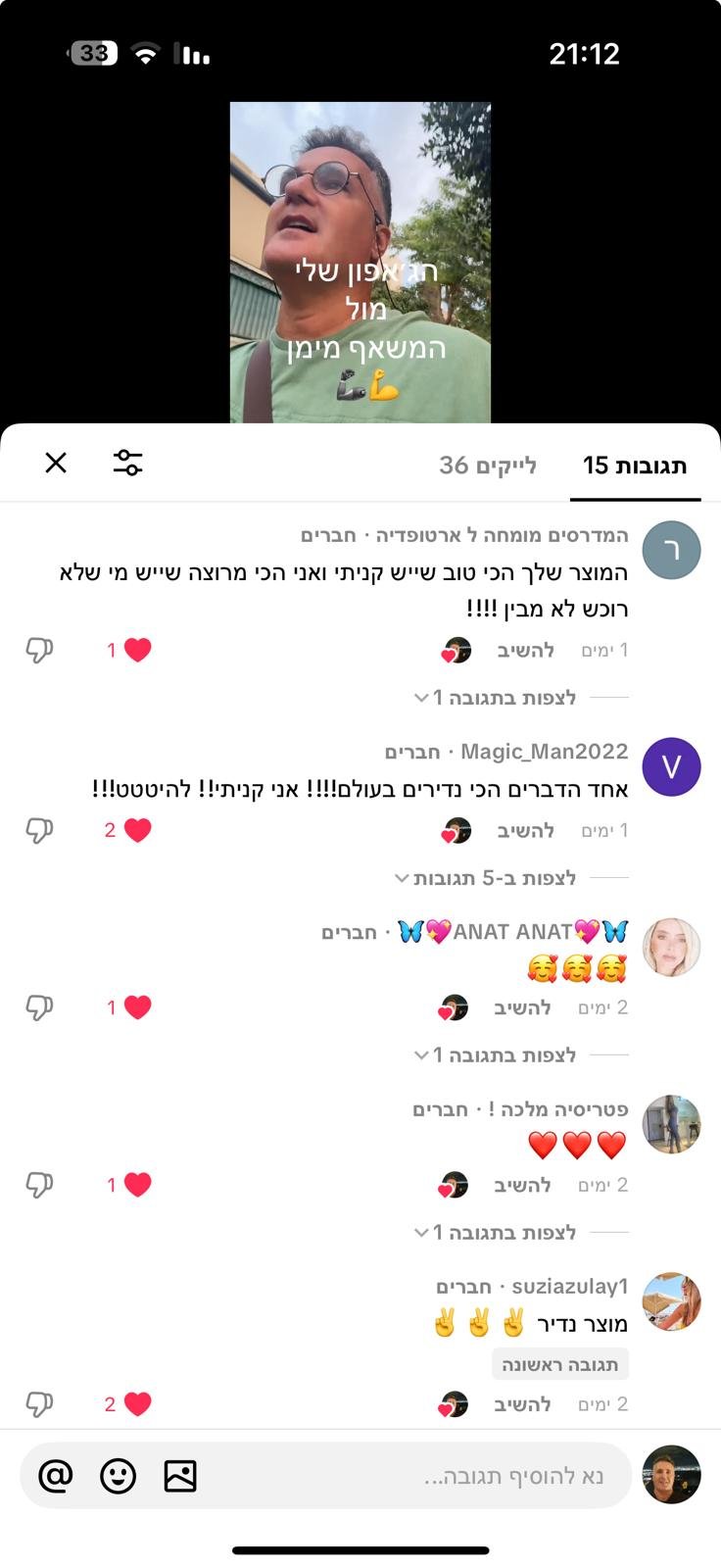This screenshot has width=721, height=1568.
Task: Attach an image to the comment
Action: (x=180, y=1475)
